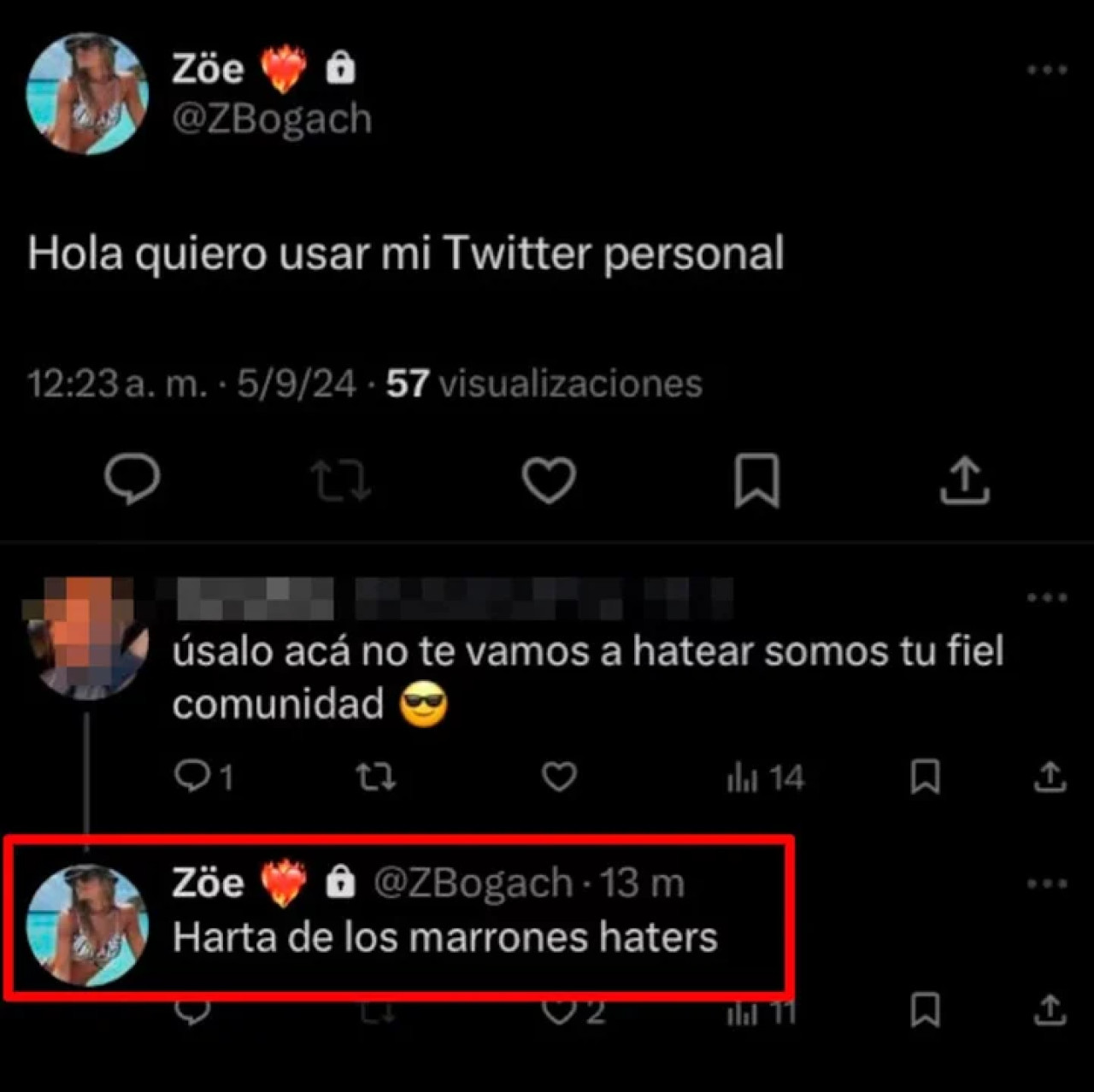Viewport: 1094px width, 1092px height.
Task: Like the 'marrones haters' reply
Action: pyautogui.click(x=560, y=1012)
